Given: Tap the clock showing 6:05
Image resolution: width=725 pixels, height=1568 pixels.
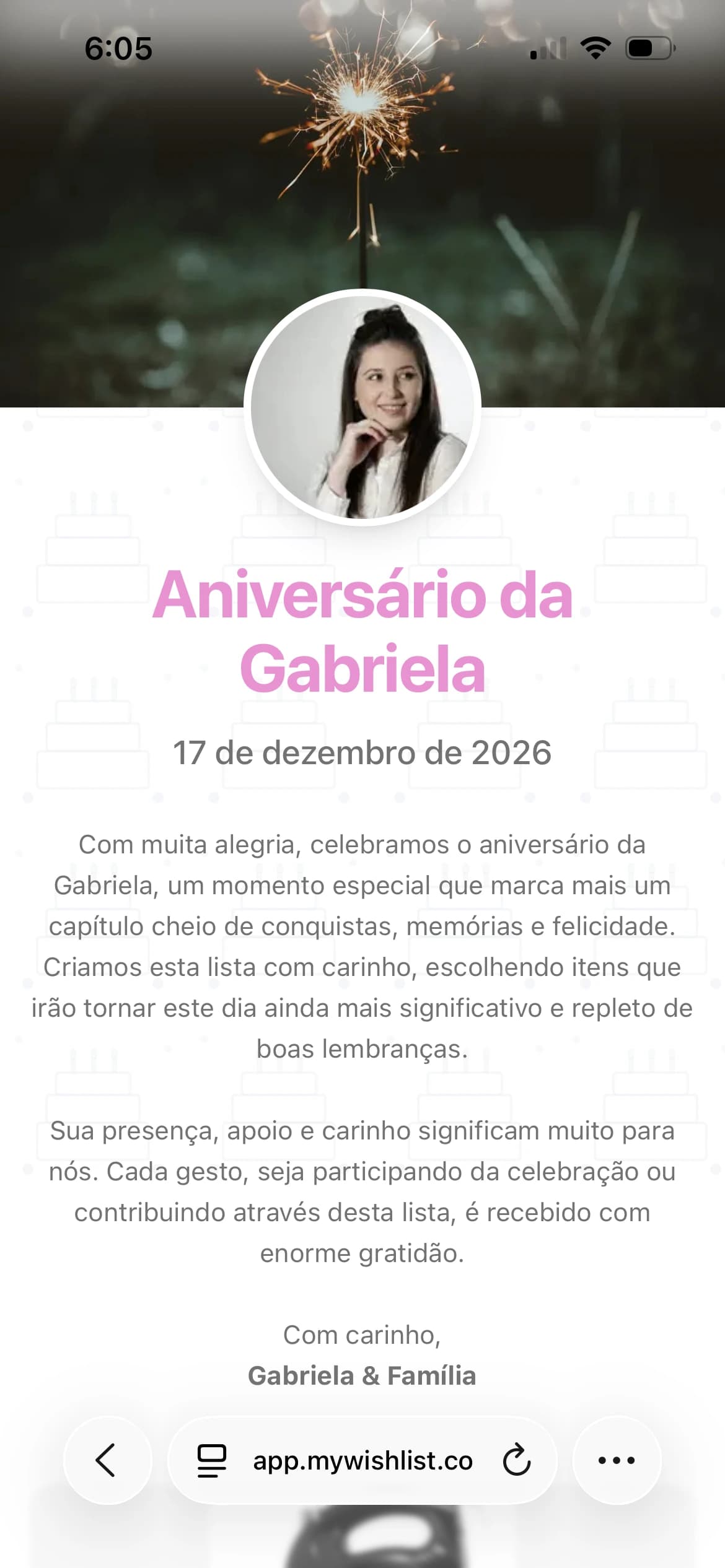Looking at the screenshot, I should (118, 48).
